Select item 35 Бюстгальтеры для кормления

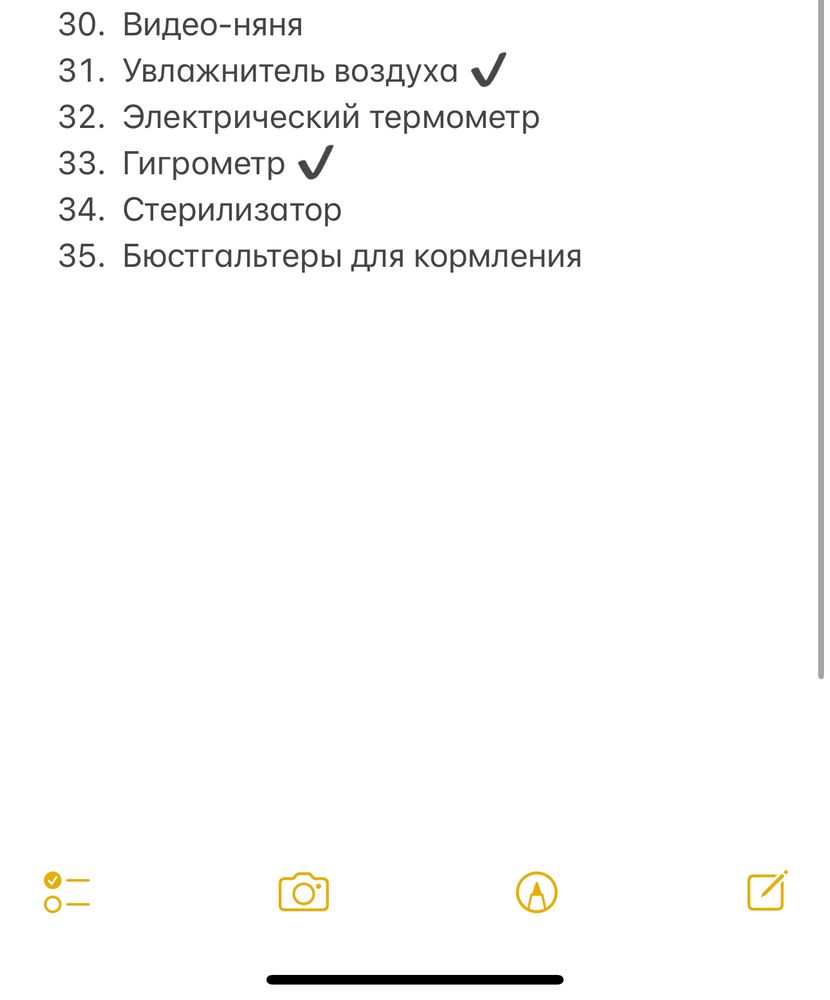tap(352, 255)
